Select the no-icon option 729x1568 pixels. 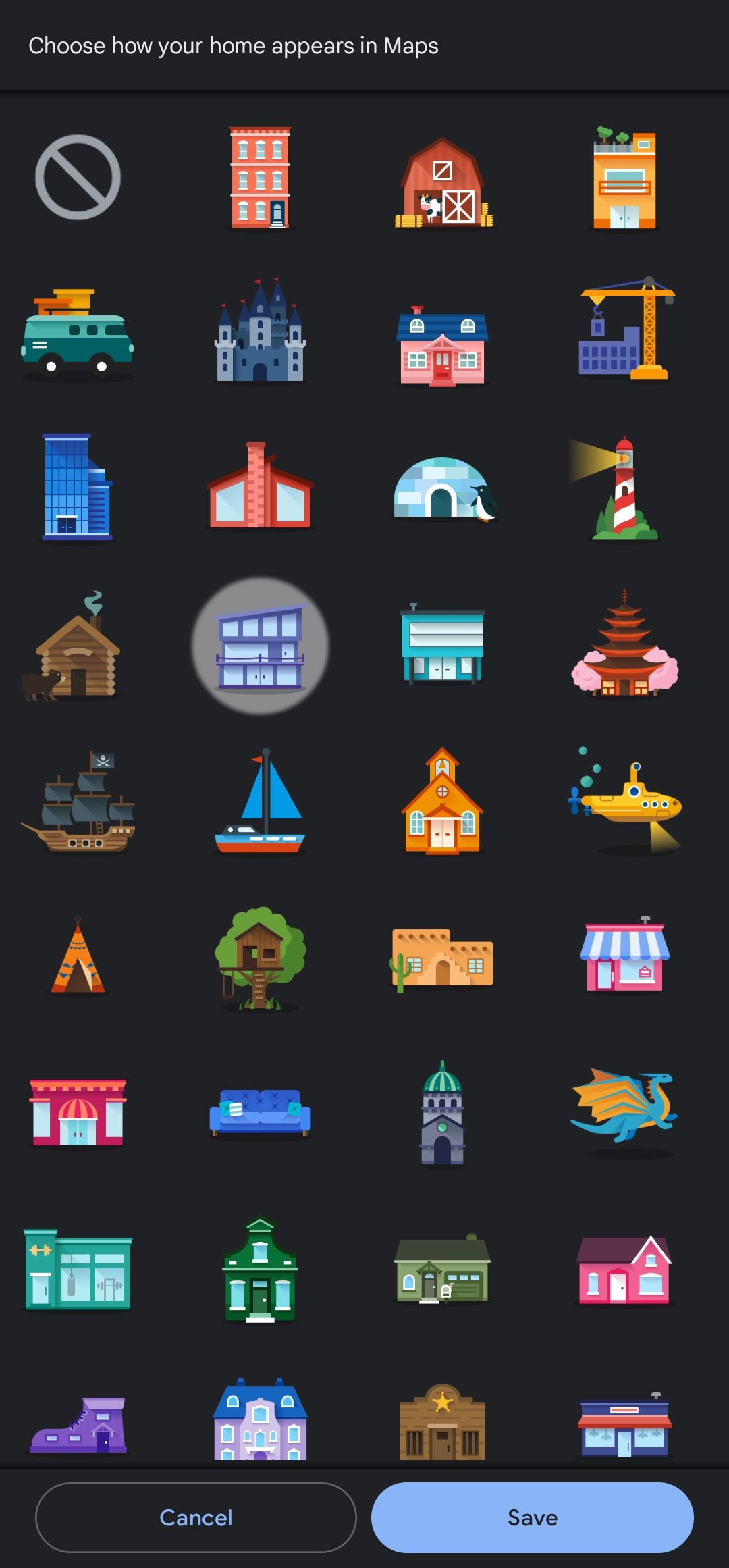[x=78, y=178]
